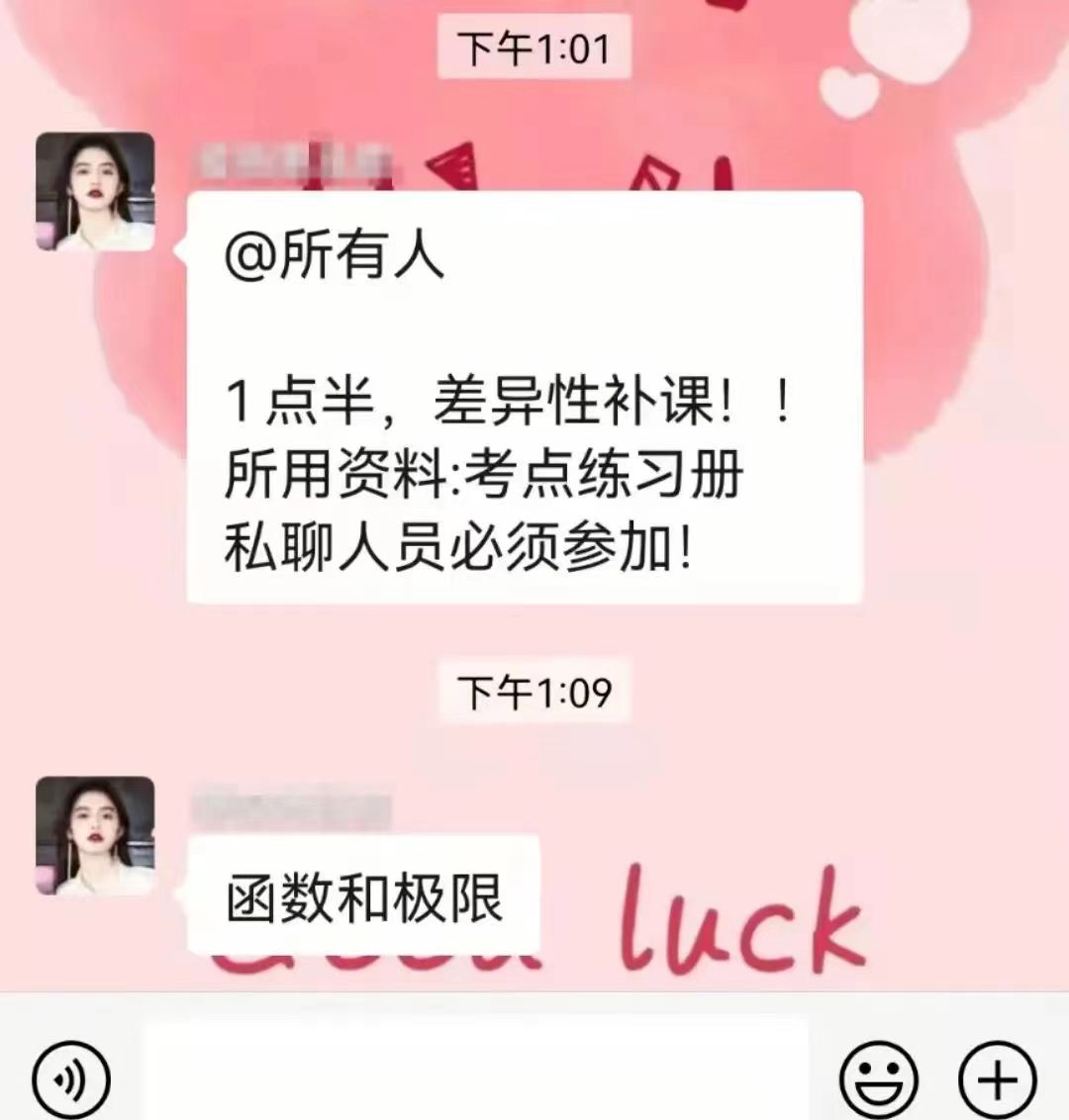Image resolution: width=1069 pixels, height=1120 pixels.
Task: Open the plus attachments menu
Action: coord(997,1078)
